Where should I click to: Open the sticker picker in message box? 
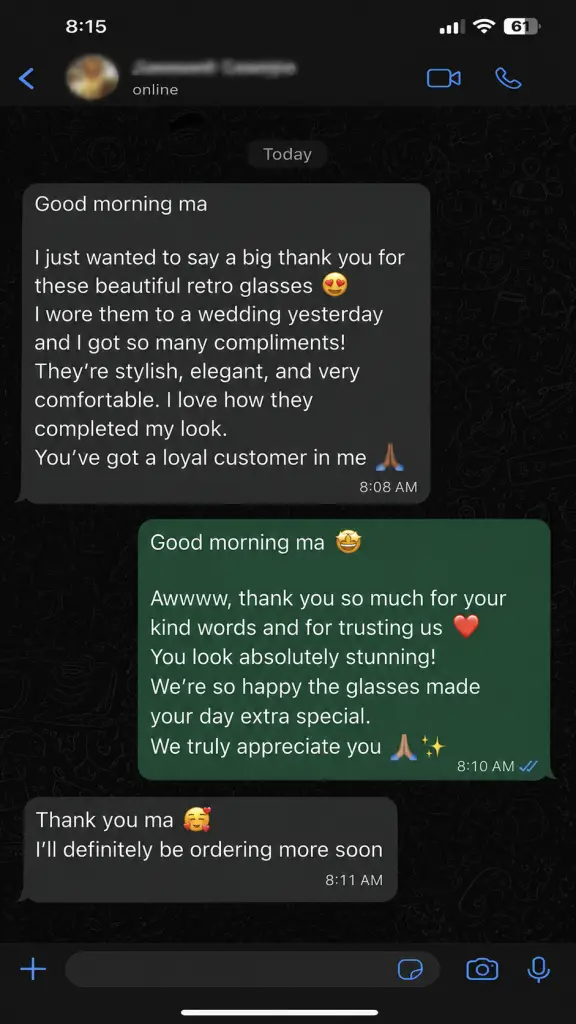pos(410,970)
